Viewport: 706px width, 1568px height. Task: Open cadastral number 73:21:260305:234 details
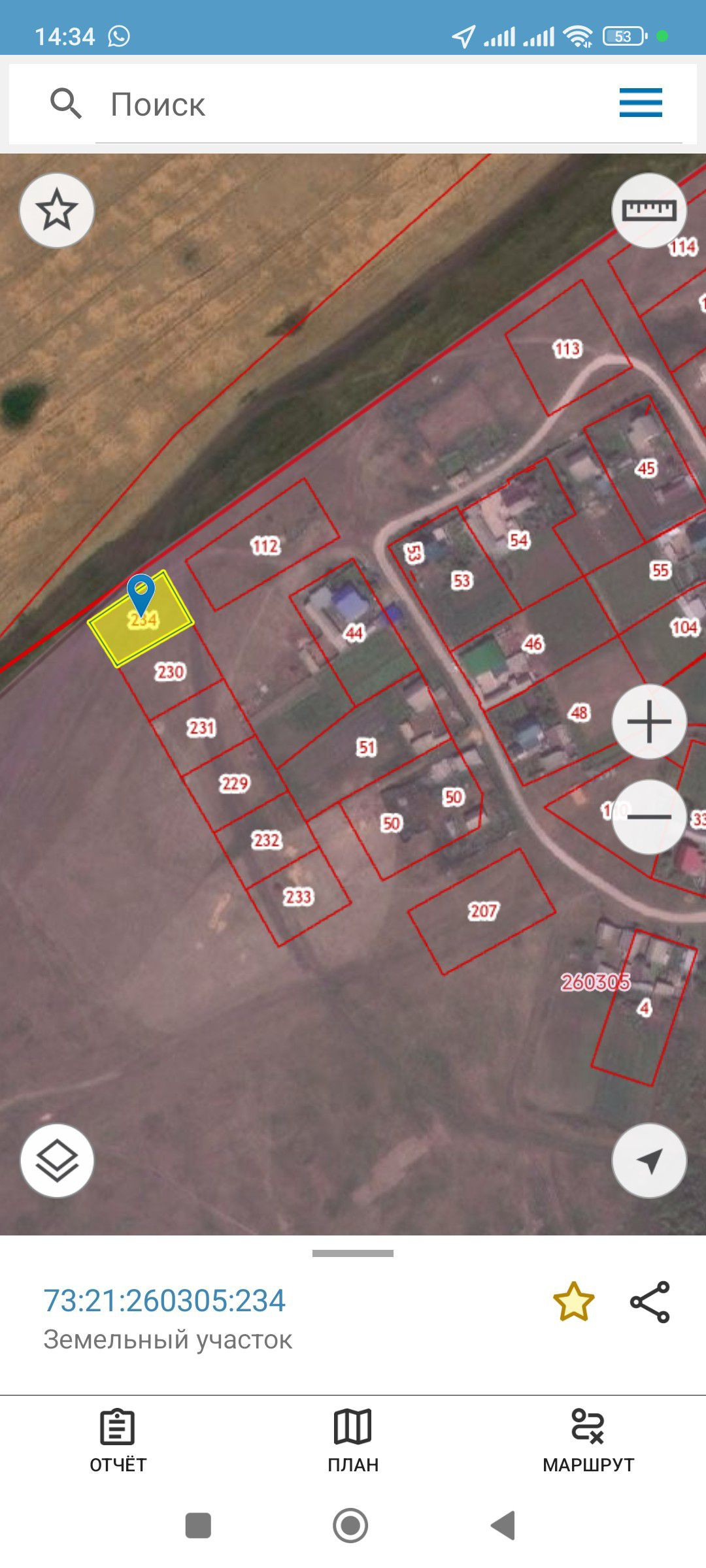pos(165,1300)
